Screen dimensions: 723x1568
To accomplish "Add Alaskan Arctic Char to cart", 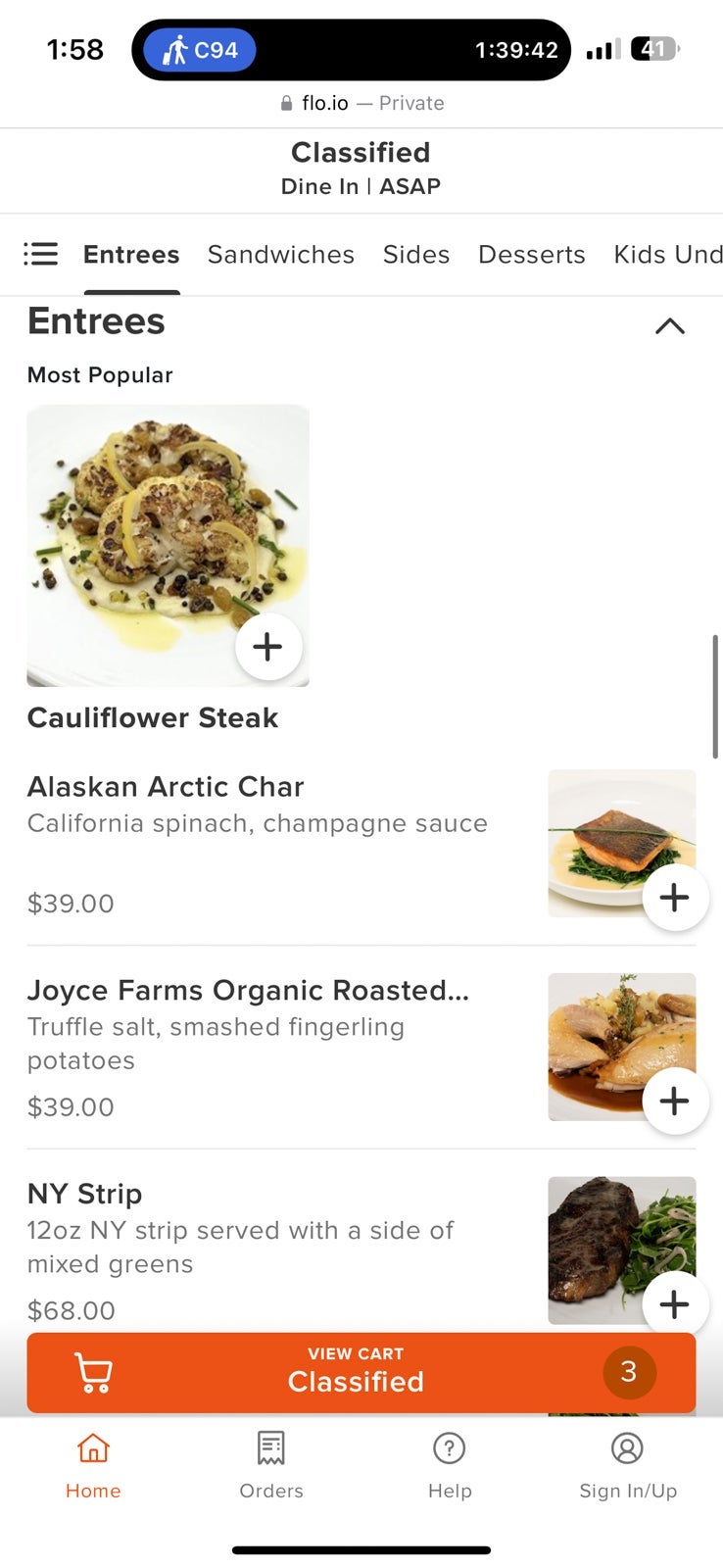I will point(674,898).
